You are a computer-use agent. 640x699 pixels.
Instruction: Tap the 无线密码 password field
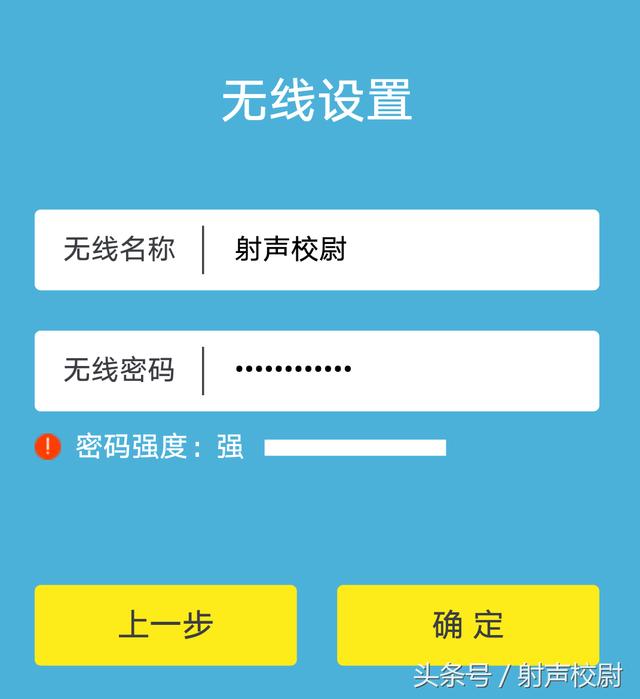(400, 371)
